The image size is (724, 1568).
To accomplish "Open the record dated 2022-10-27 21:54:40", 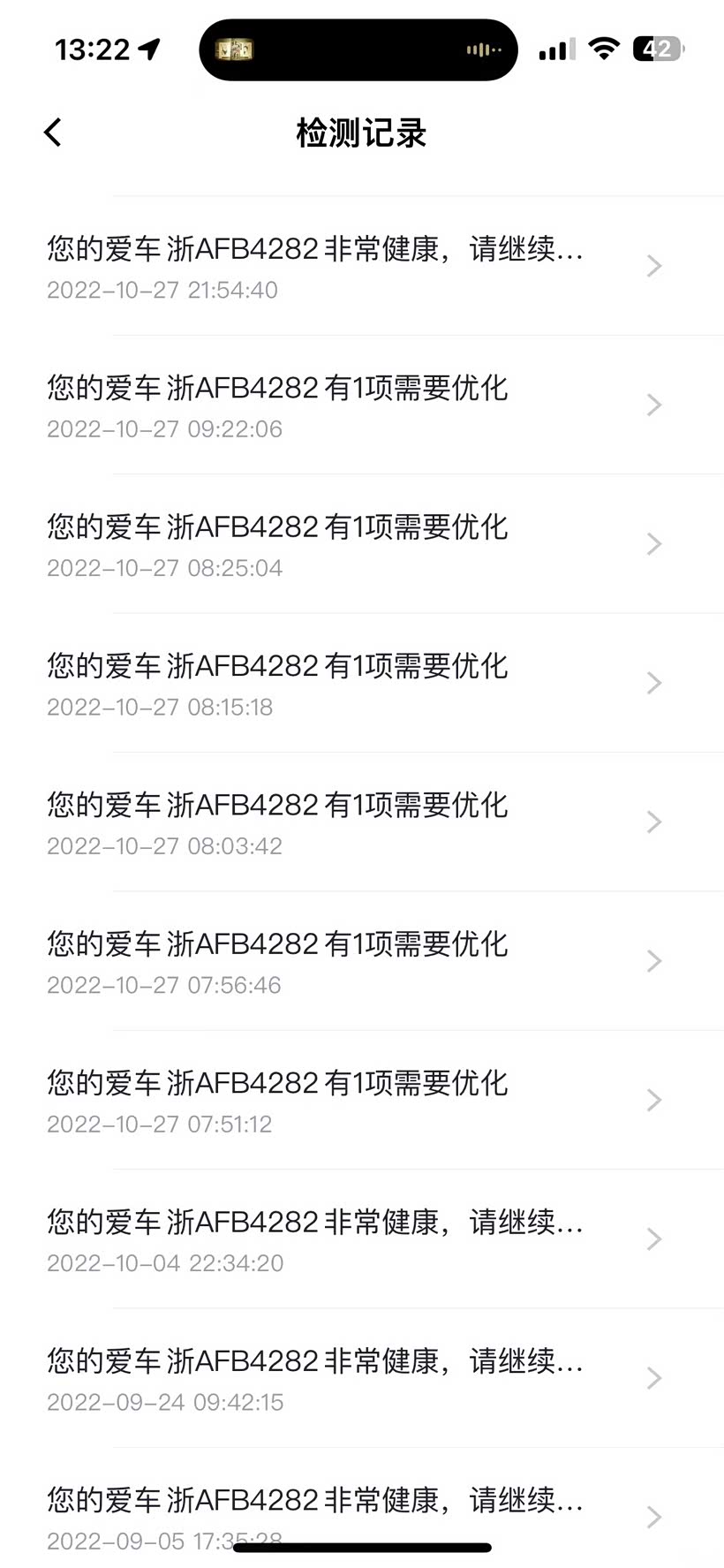I will pyautogui.click(x=362, y=266).
